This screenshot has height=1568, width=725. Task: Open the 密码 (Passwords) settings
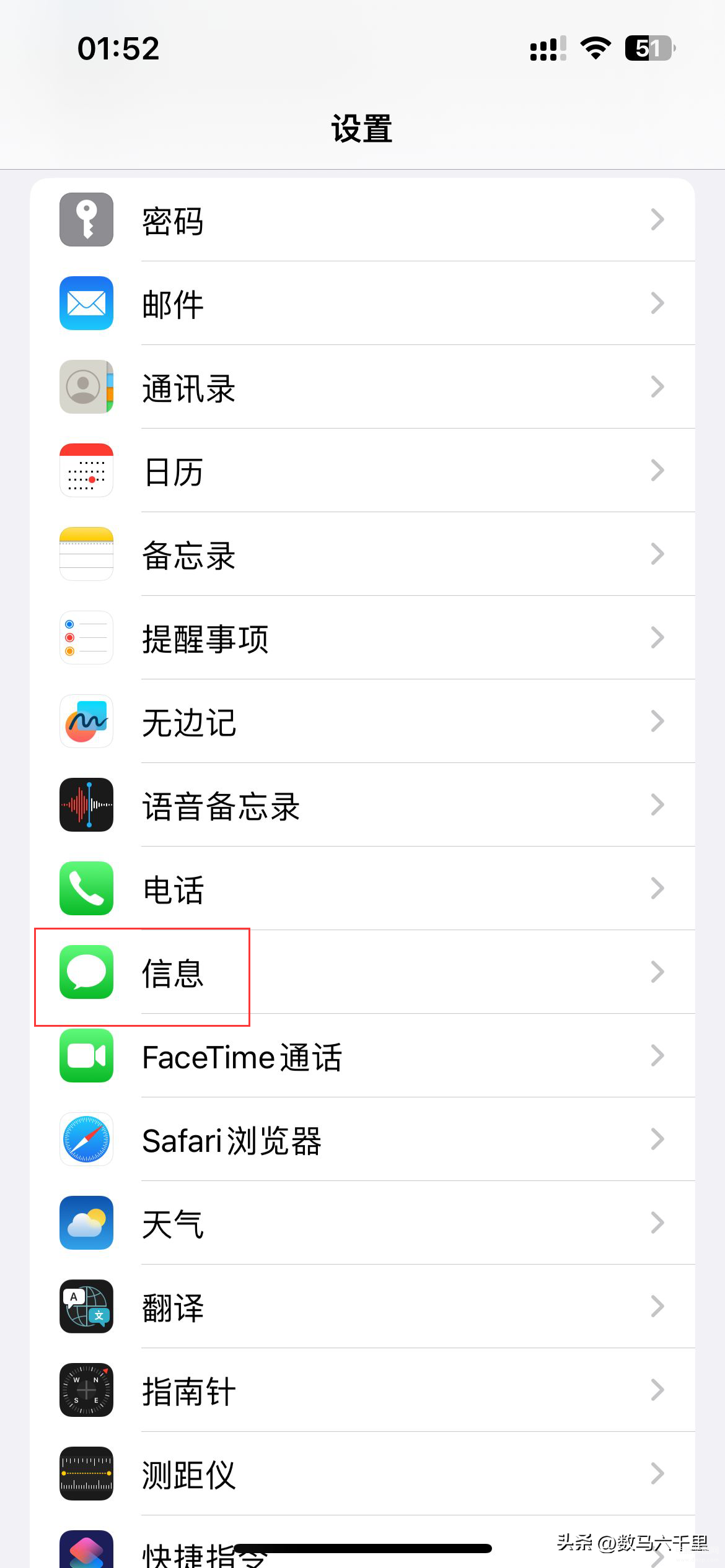click(362, 220)
